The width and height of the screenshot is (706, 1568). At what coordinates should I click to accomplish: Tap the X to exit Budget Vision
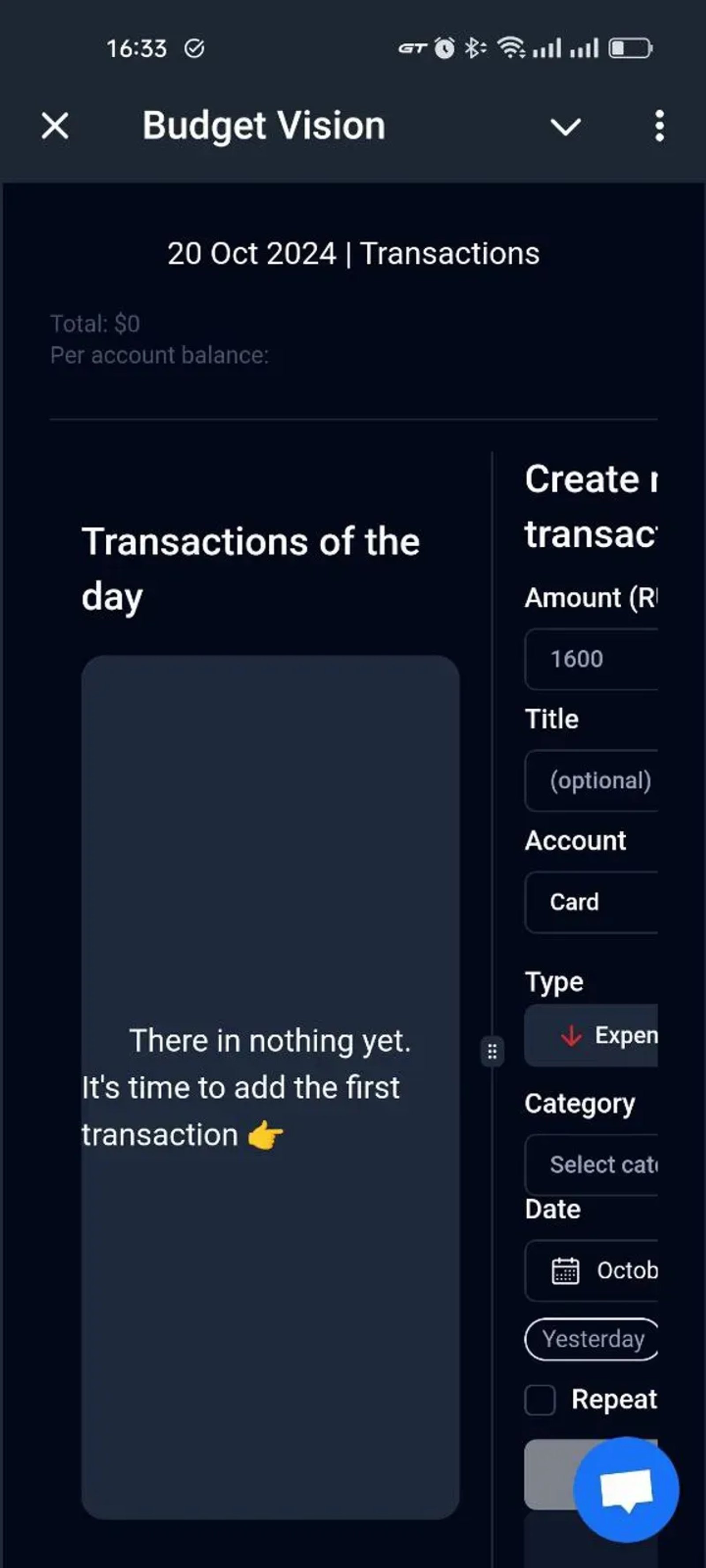pos(54,126)
